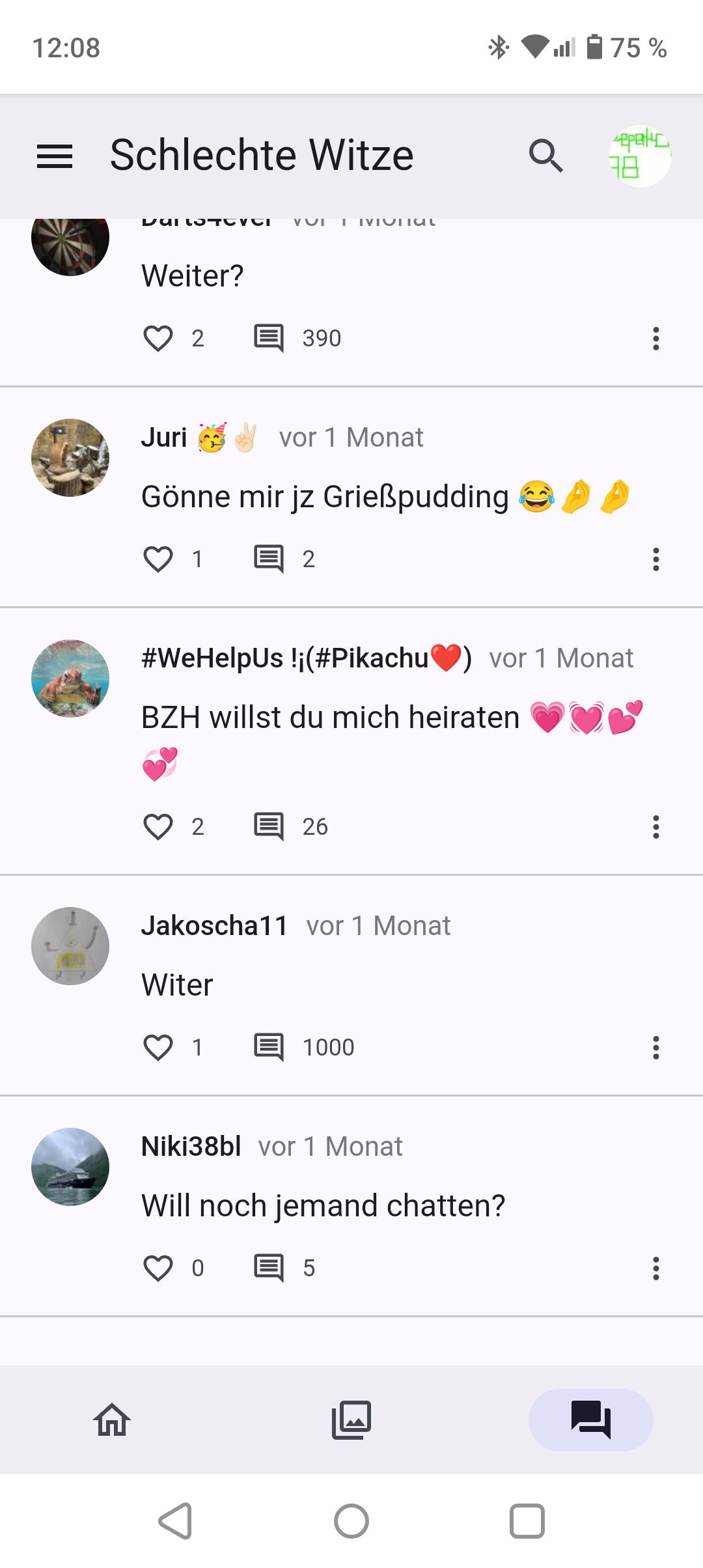Show the 26 comments on the #WeHelpUs post
This screenshot has width=703, height=1568.
269,827
